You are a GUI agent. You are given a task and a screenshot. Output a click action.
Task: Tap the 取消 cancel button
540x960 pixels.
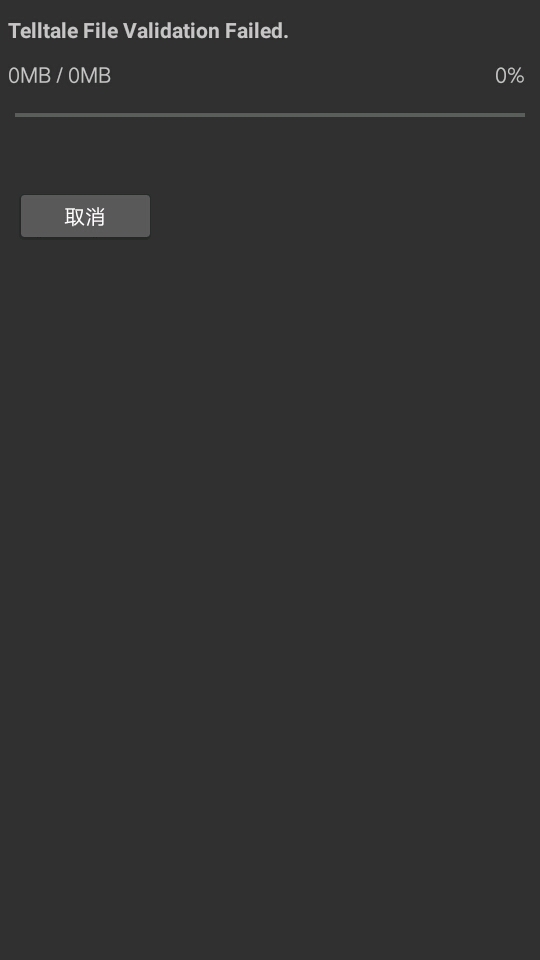(x=85, y=216)
